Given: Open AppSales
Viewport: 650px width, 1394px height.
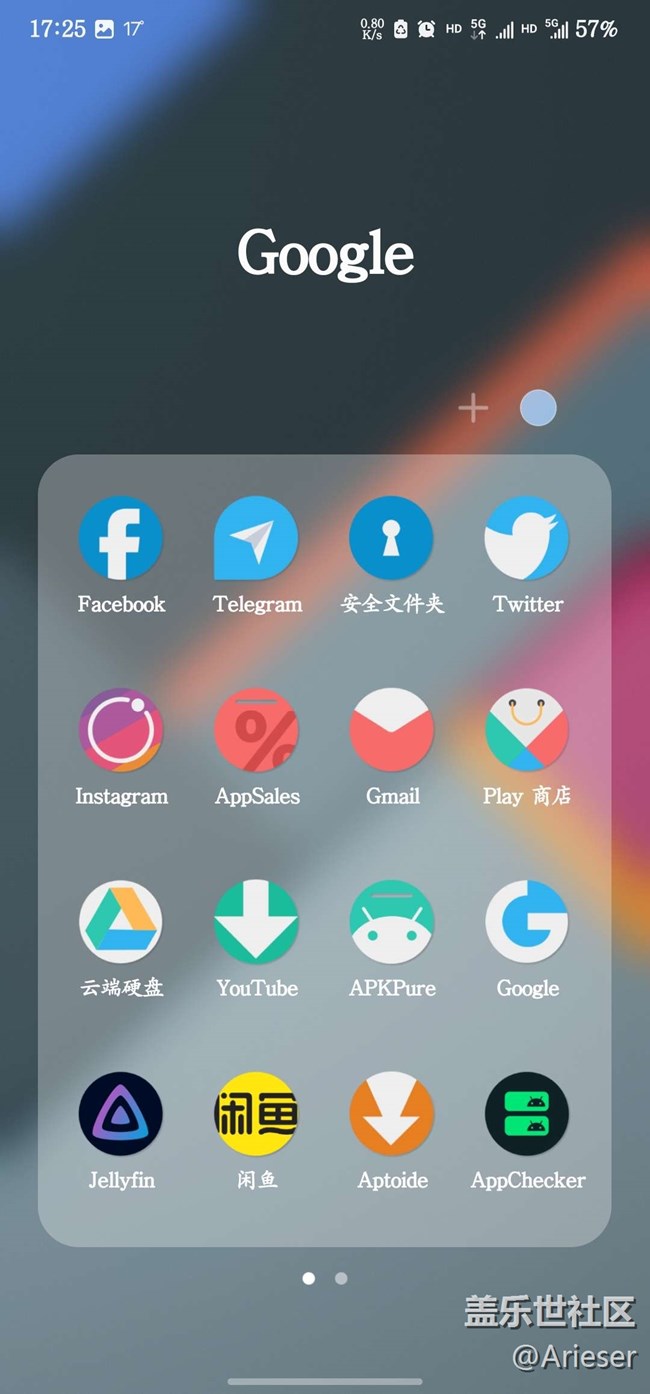Looking at the screenshot, I should 256,730.
